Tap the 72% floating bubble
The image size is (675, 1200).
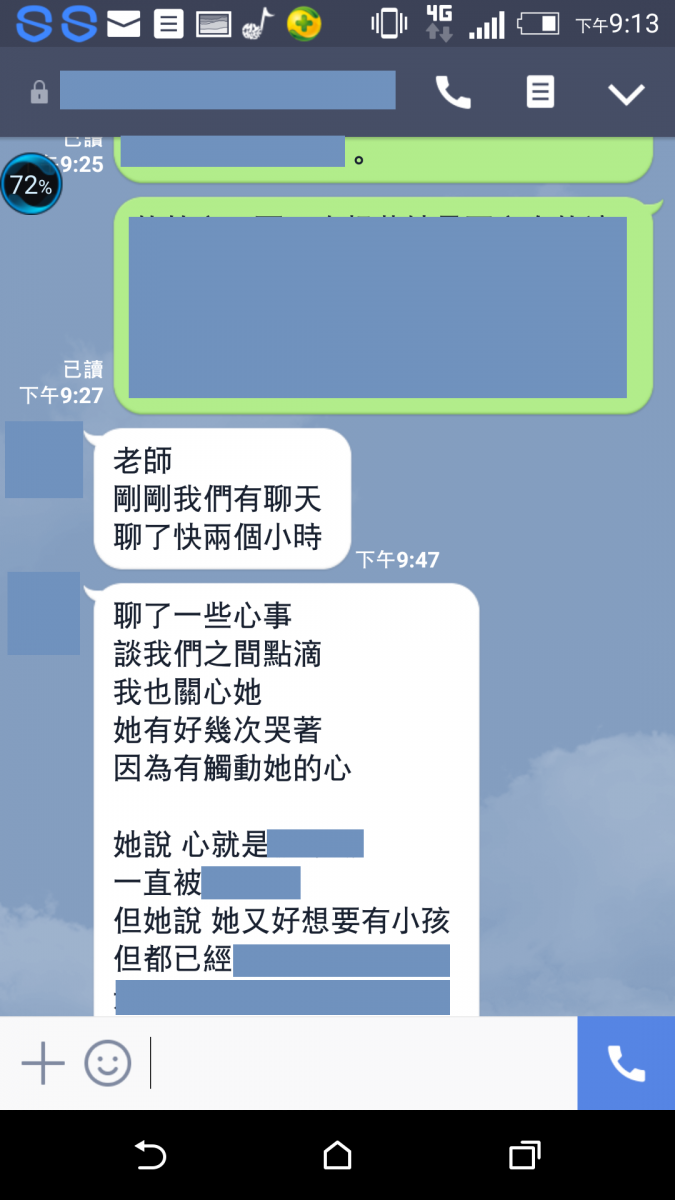[31, 185]
